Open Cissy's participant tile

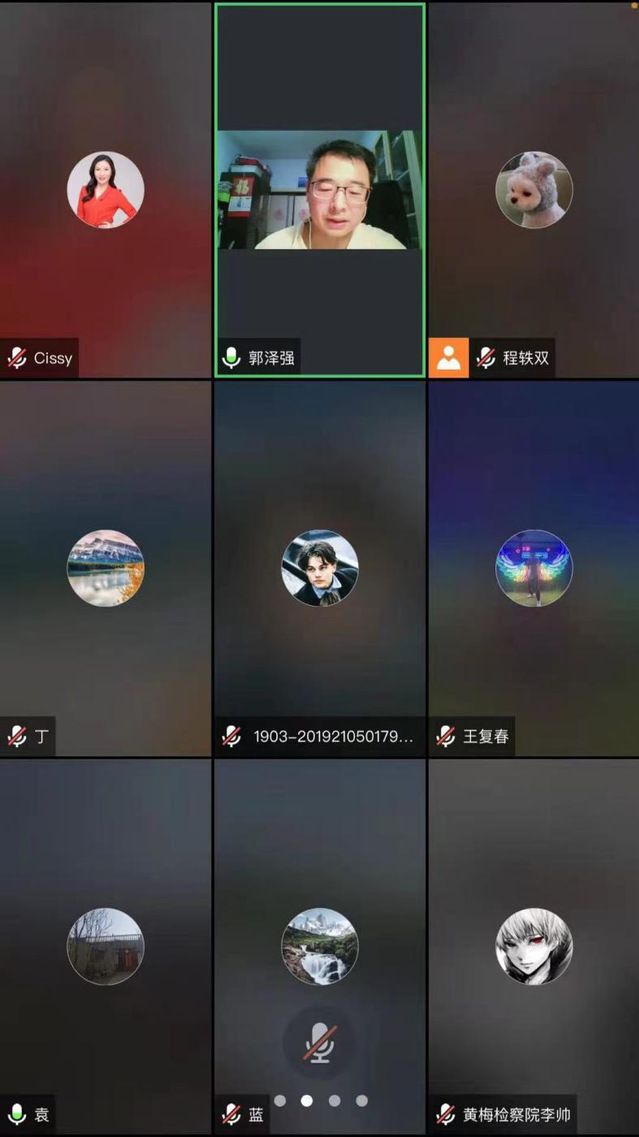tap(105, 190)
